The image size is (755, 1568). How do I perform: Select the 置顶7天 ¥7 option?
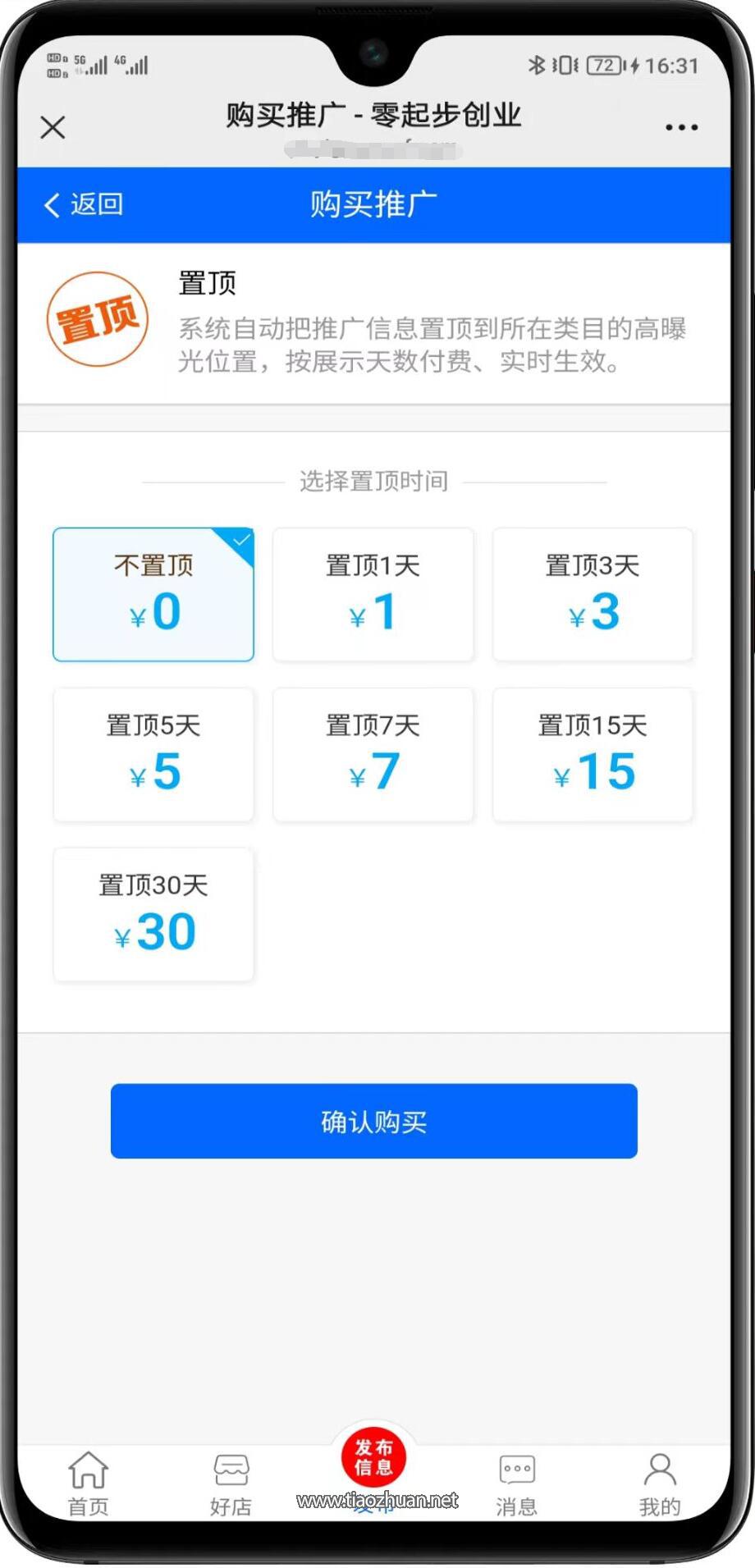click(x=373, y=753)
